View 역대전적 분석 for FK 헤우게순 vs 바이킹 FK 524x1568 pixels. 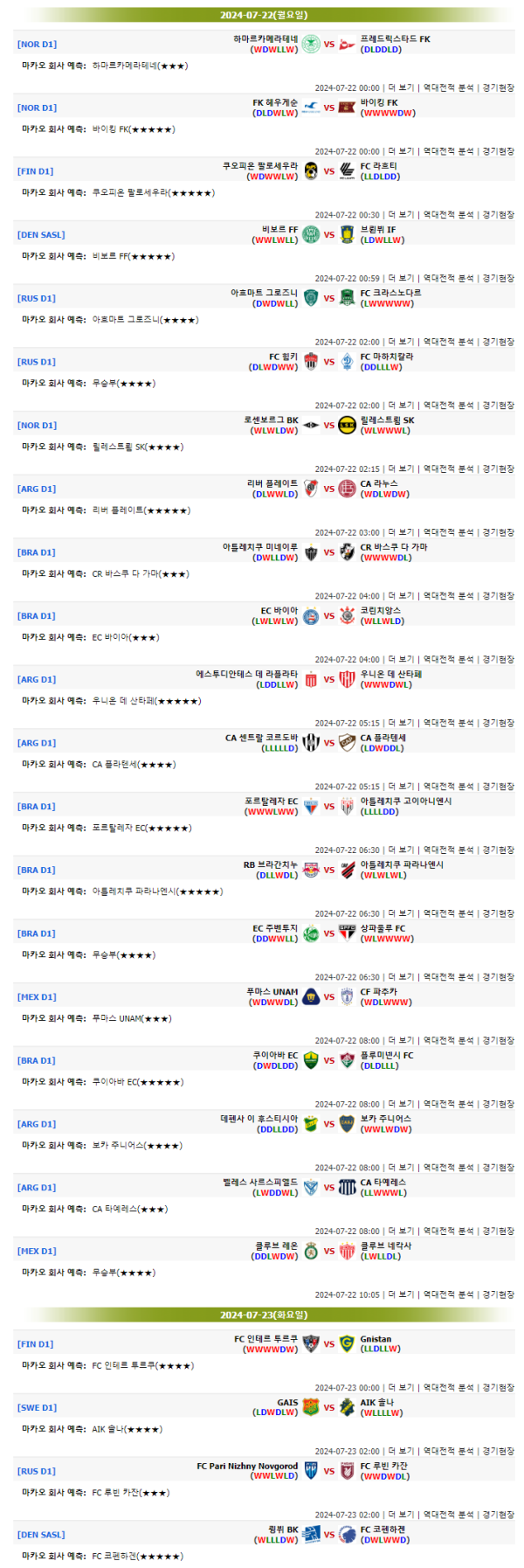pos(448,151)
